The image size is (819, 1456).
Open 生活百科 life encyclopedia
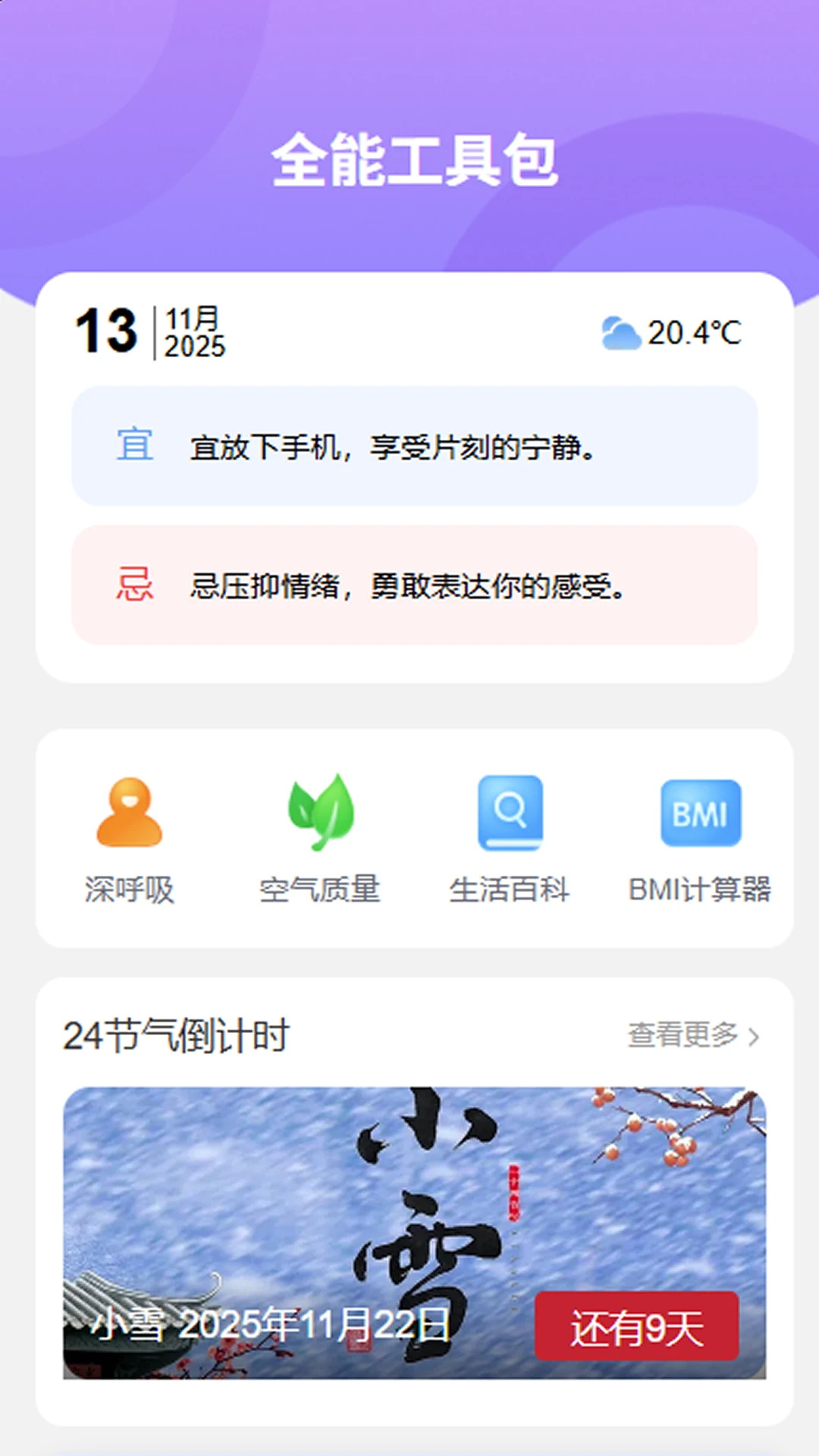click(510, 838)
